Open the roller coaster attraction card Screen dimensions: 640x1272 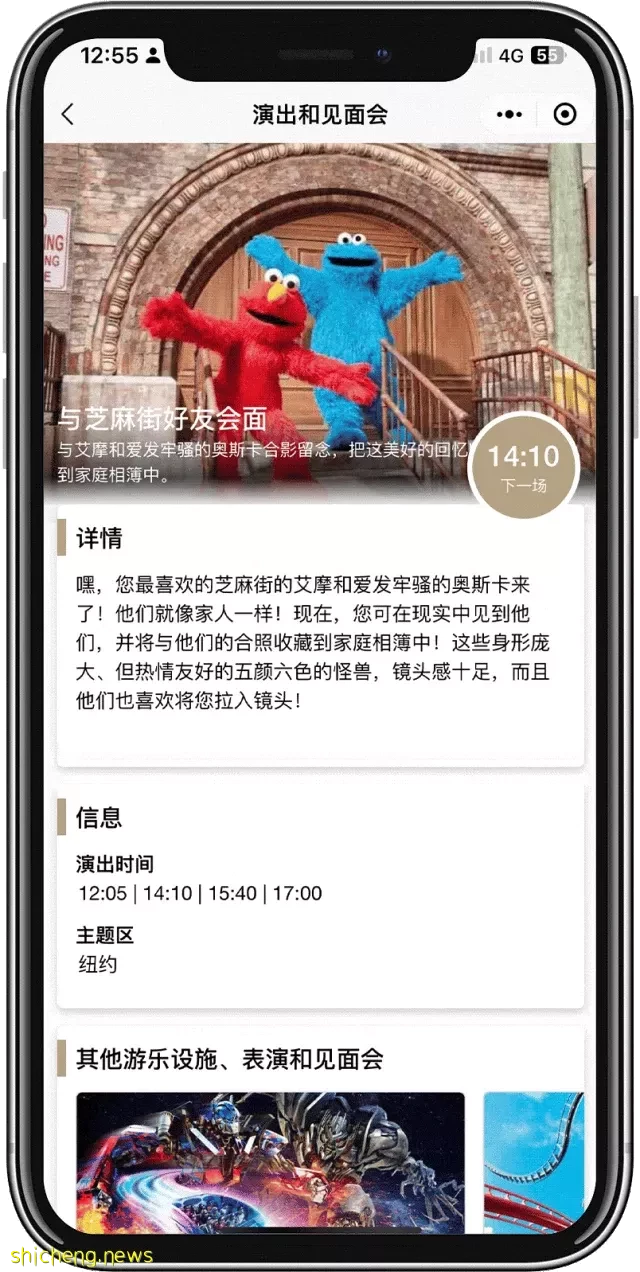coord(533,1160)
